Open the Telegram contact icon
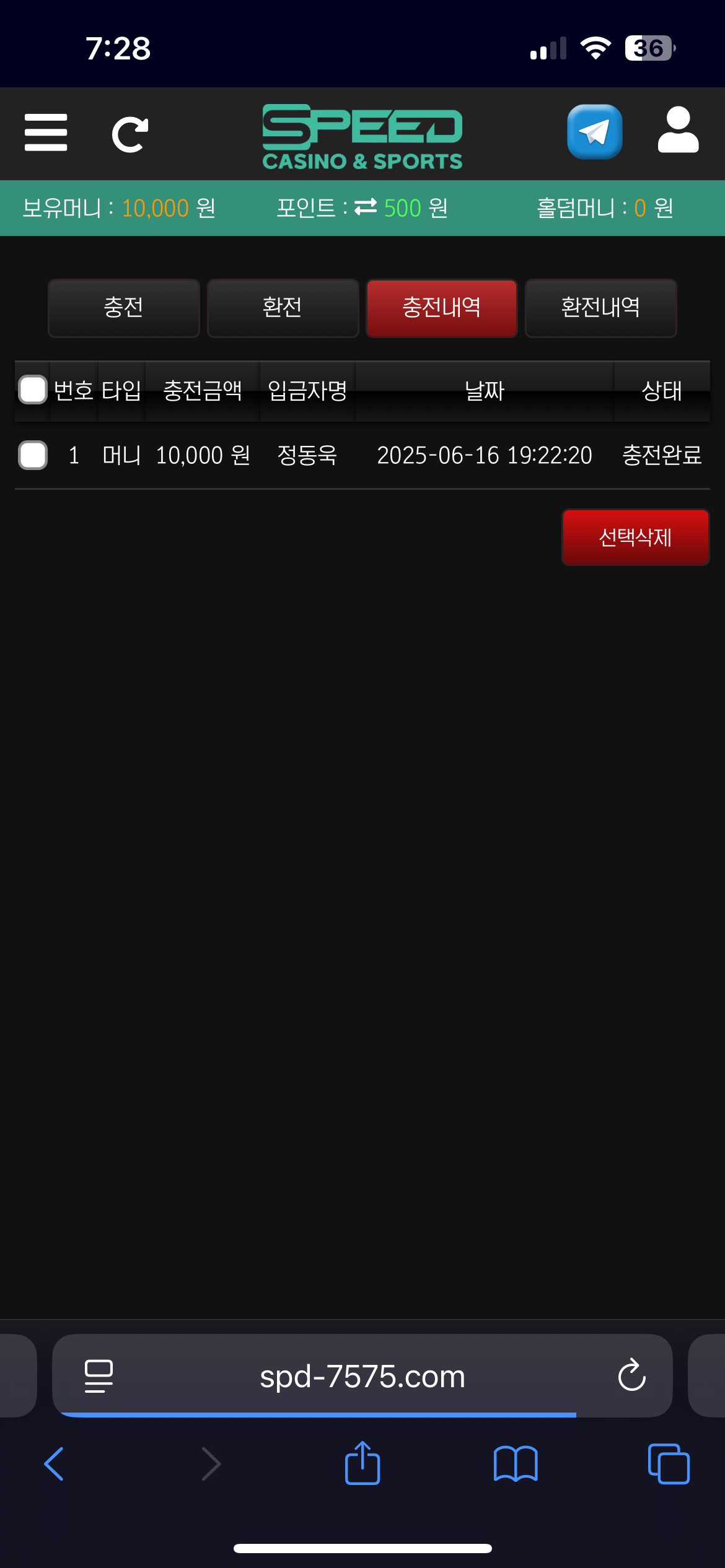This screenshot has width=725, height=1568. tap(594, 132)
